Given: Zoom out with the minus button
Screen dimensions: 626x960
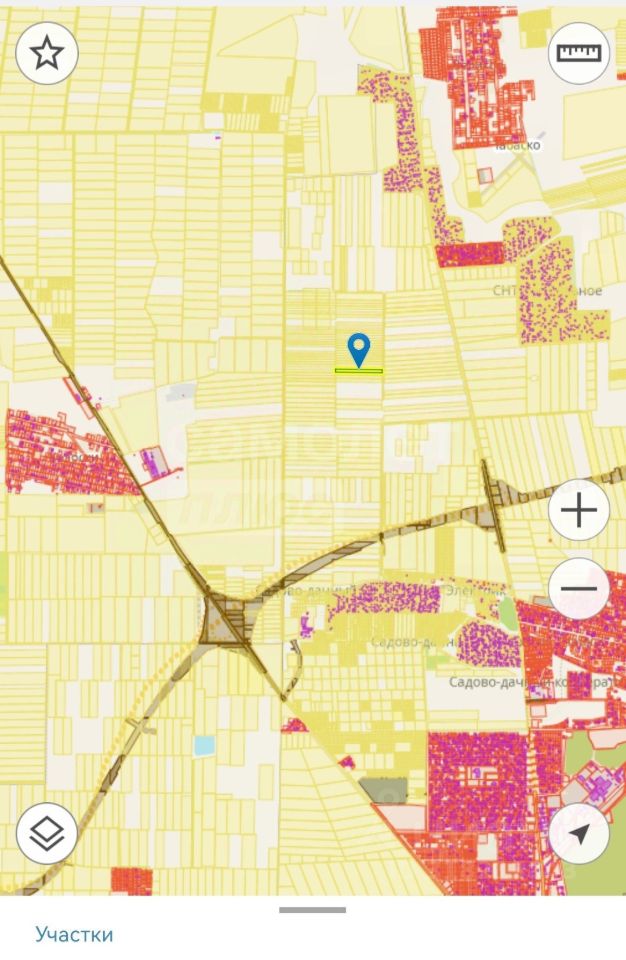Looking at the screenshot, I should point(579,587).
